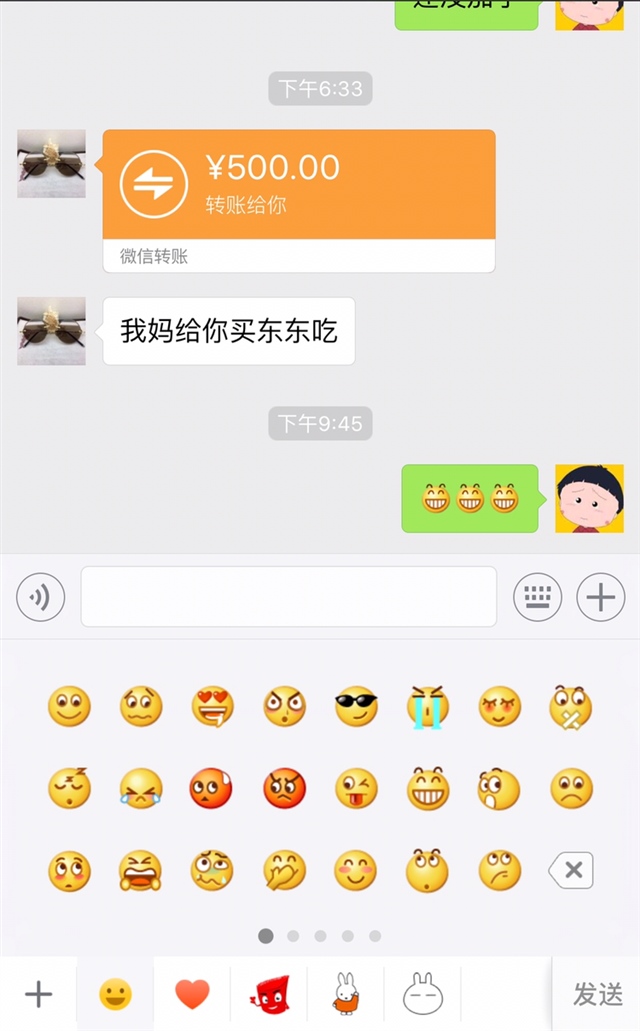This screenshot has height=1031, width=640.
Task: Select the red cartoon sticker pack
Action: point(269,994)
